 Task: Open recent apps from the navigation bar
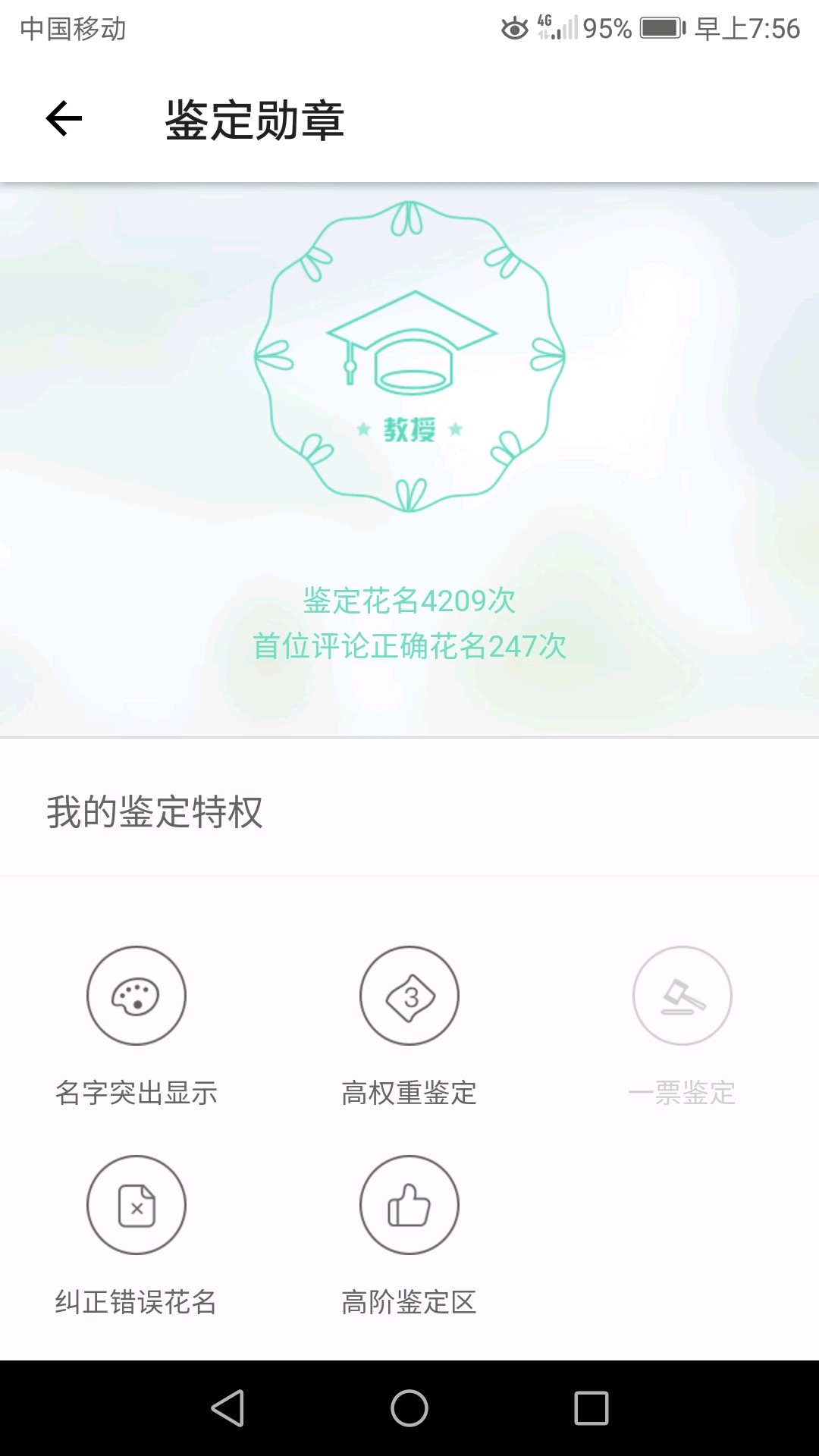pyautogui.click(x=591, y=1408)
